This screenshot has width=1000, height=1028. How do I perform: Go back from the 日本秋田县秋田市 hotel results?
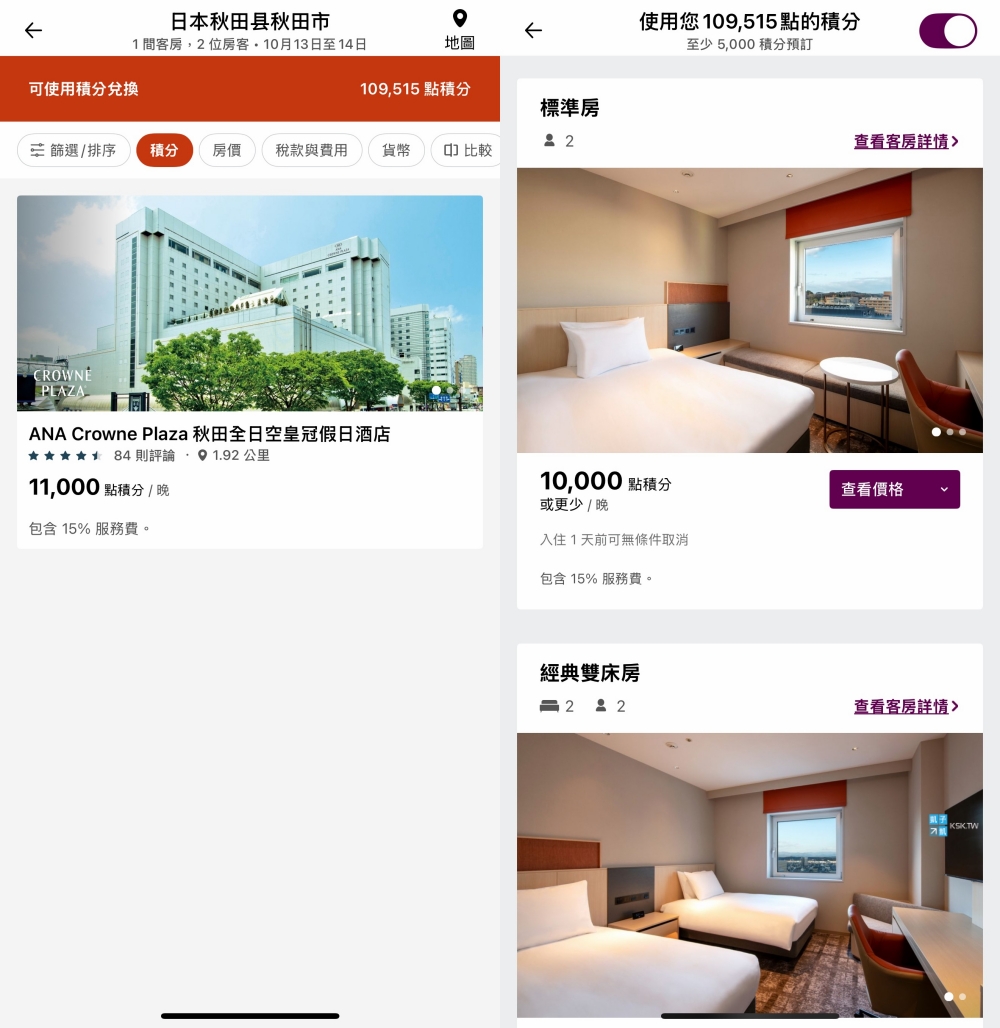tap(33, 30)
